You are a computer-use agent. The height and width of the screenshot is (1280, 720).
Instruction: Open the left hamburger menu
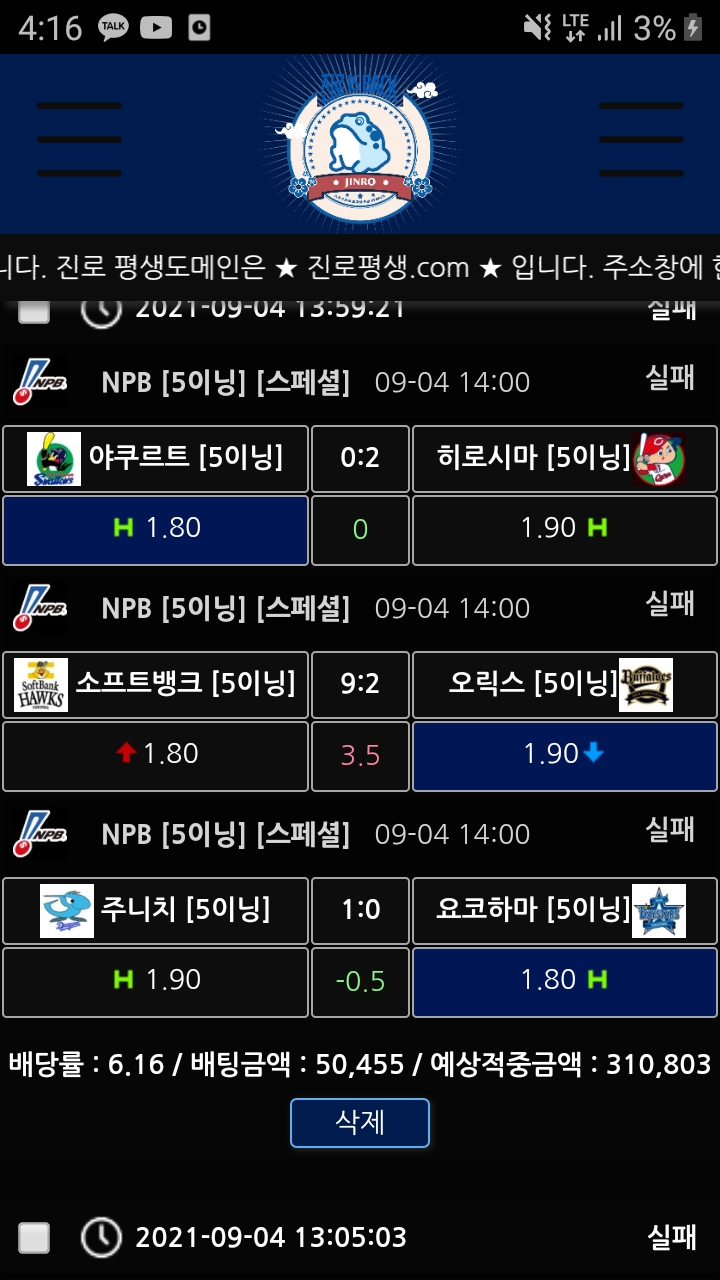pos(79,139)
